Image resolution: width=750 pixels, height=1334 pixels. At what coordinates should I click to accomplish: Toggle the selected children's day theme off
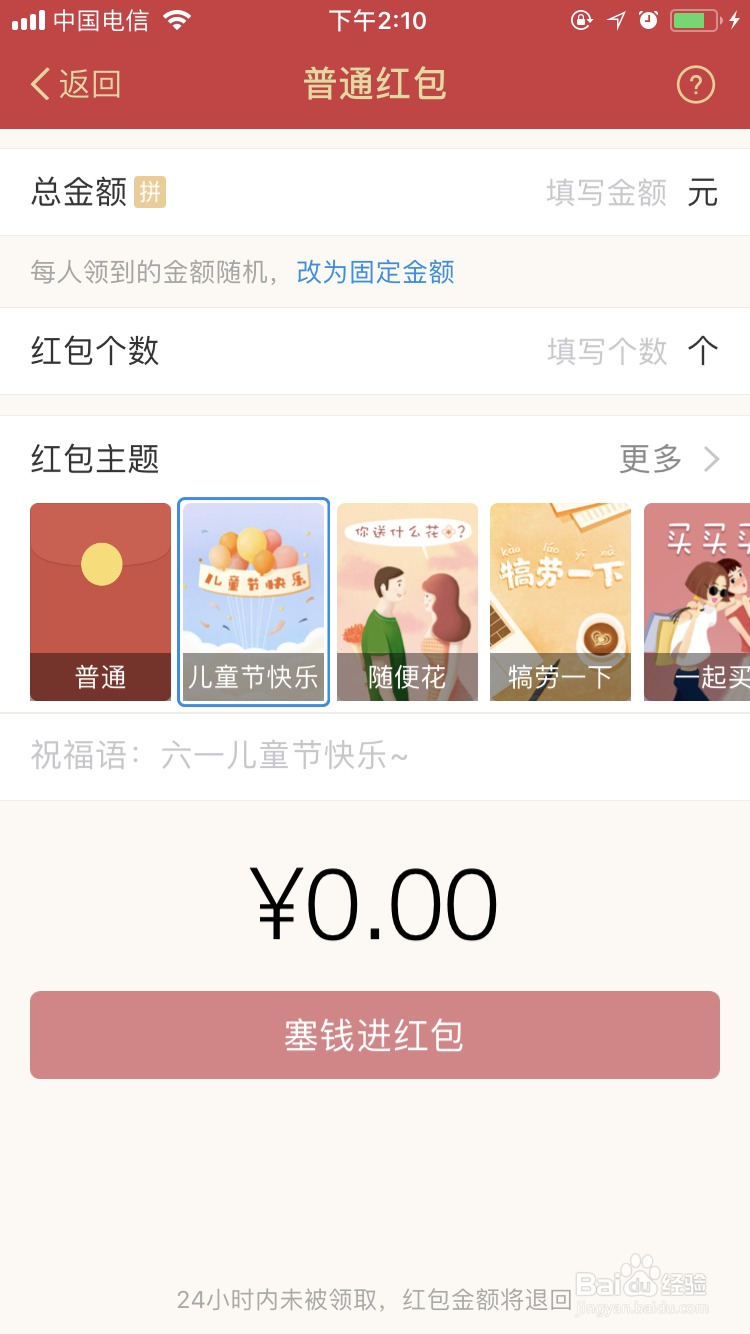pyautogui.click(x=253, y=600)
